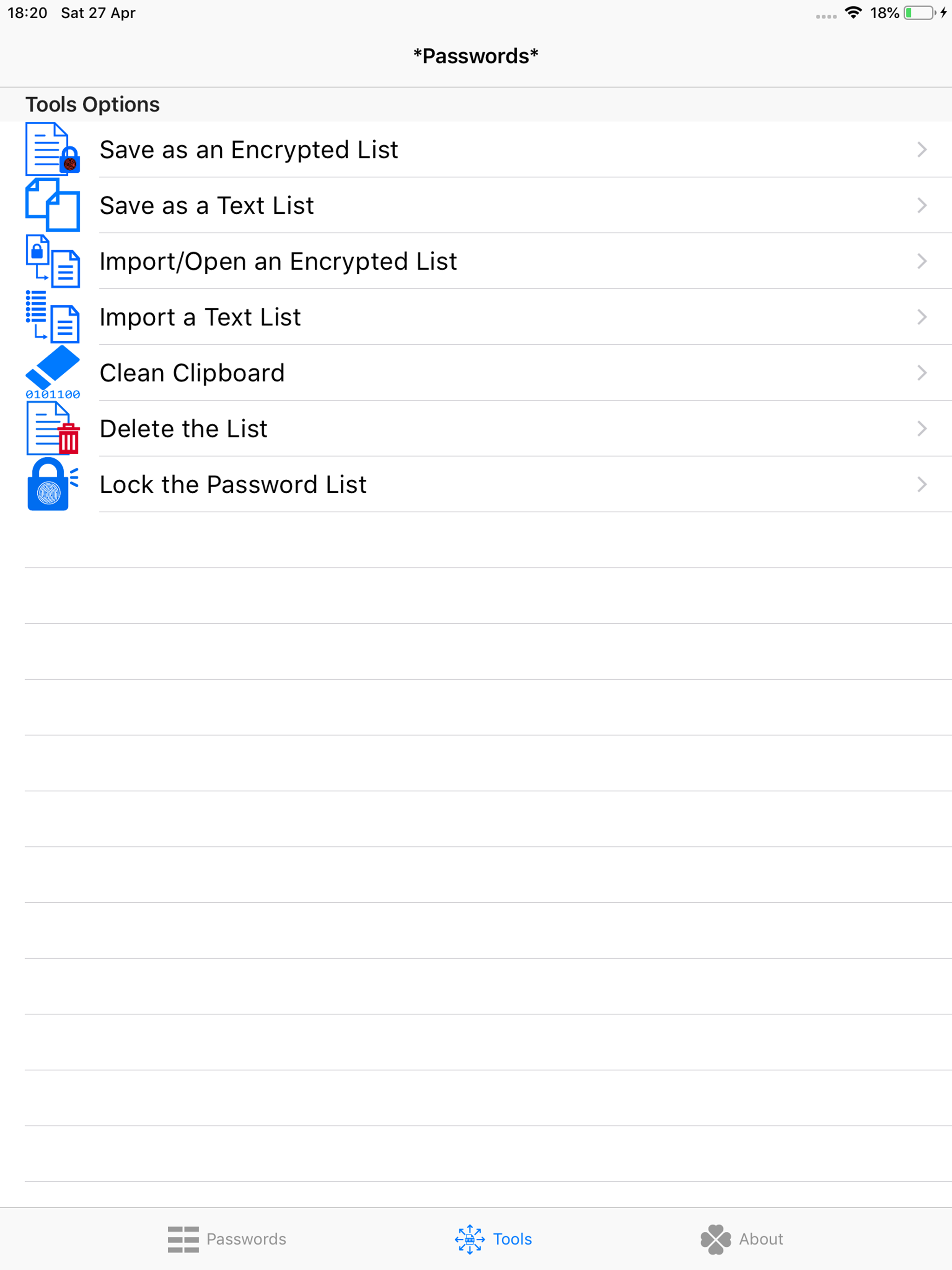Screen dimensions: 952x1270
Task: Select the import text list icon
Action: tap(53, 317)
